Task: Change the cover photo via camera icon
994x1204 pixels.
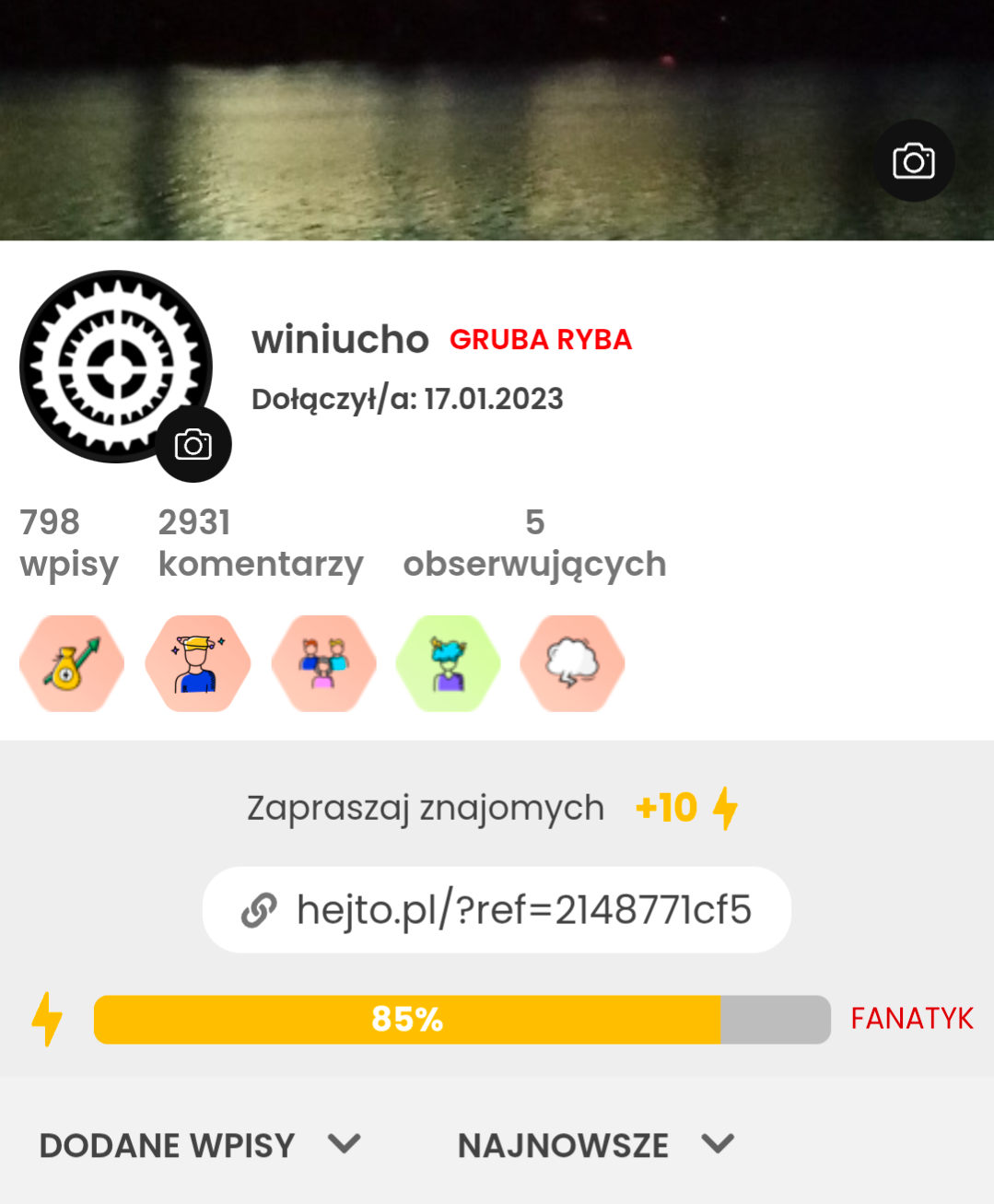Action: (x=913, y=161)
